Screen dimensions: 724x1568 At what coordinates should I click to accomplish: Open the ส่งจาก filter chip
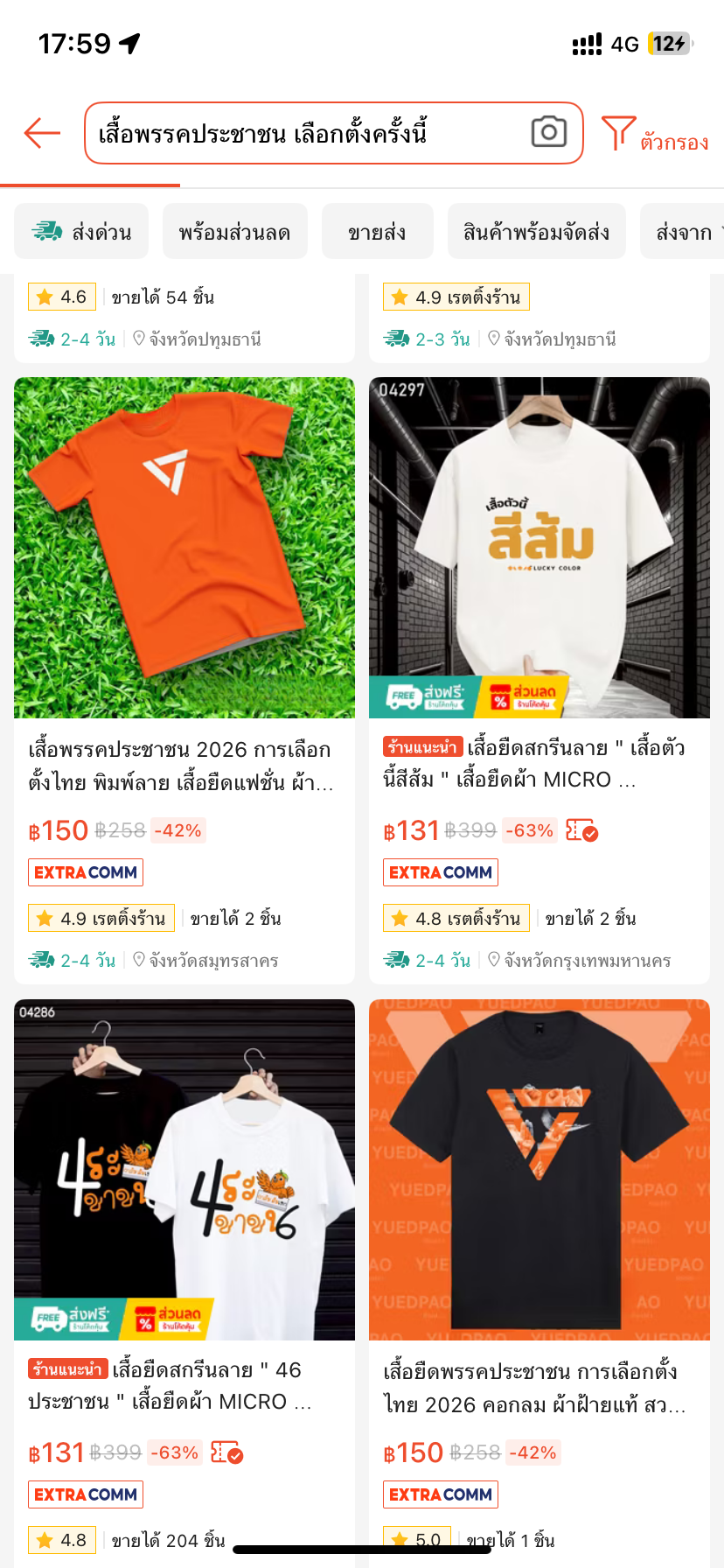pyautogui.click(x=684, y=232)
